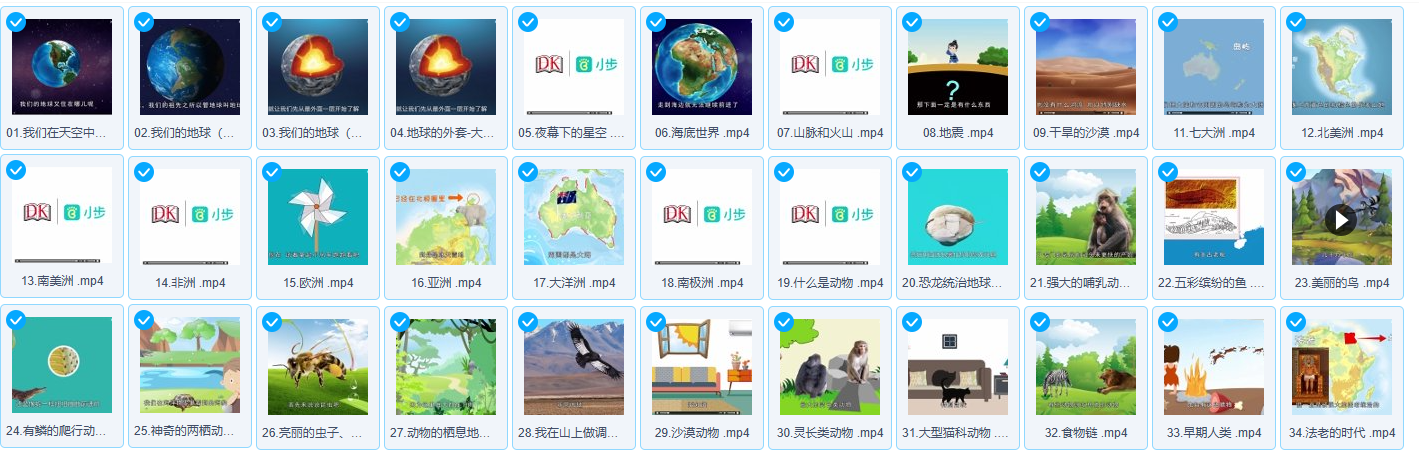Screen dimensions: 1419x454
Task: Open the 17.大洋洲 .mp4 video
Action: 574,217
